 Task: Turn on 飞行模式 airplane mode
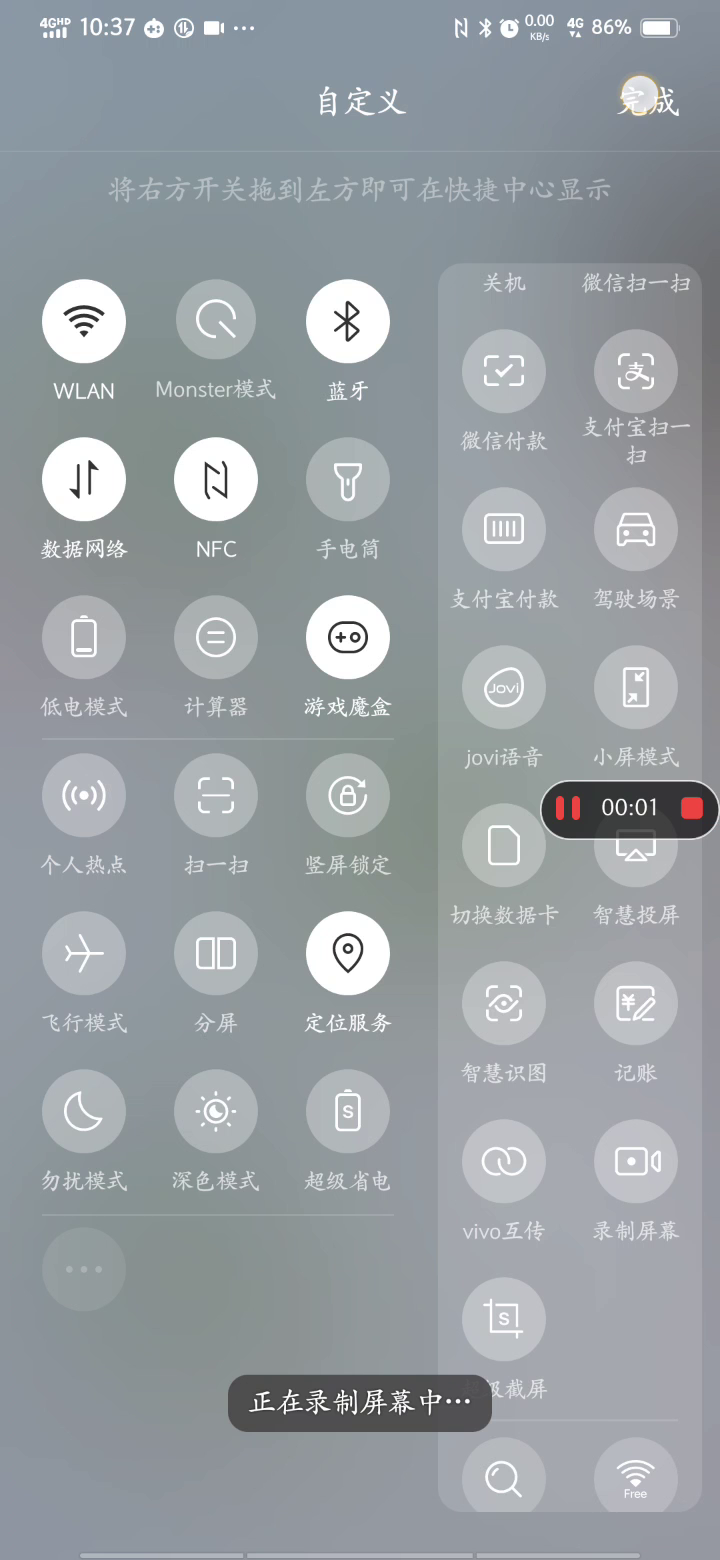[84, 953]
